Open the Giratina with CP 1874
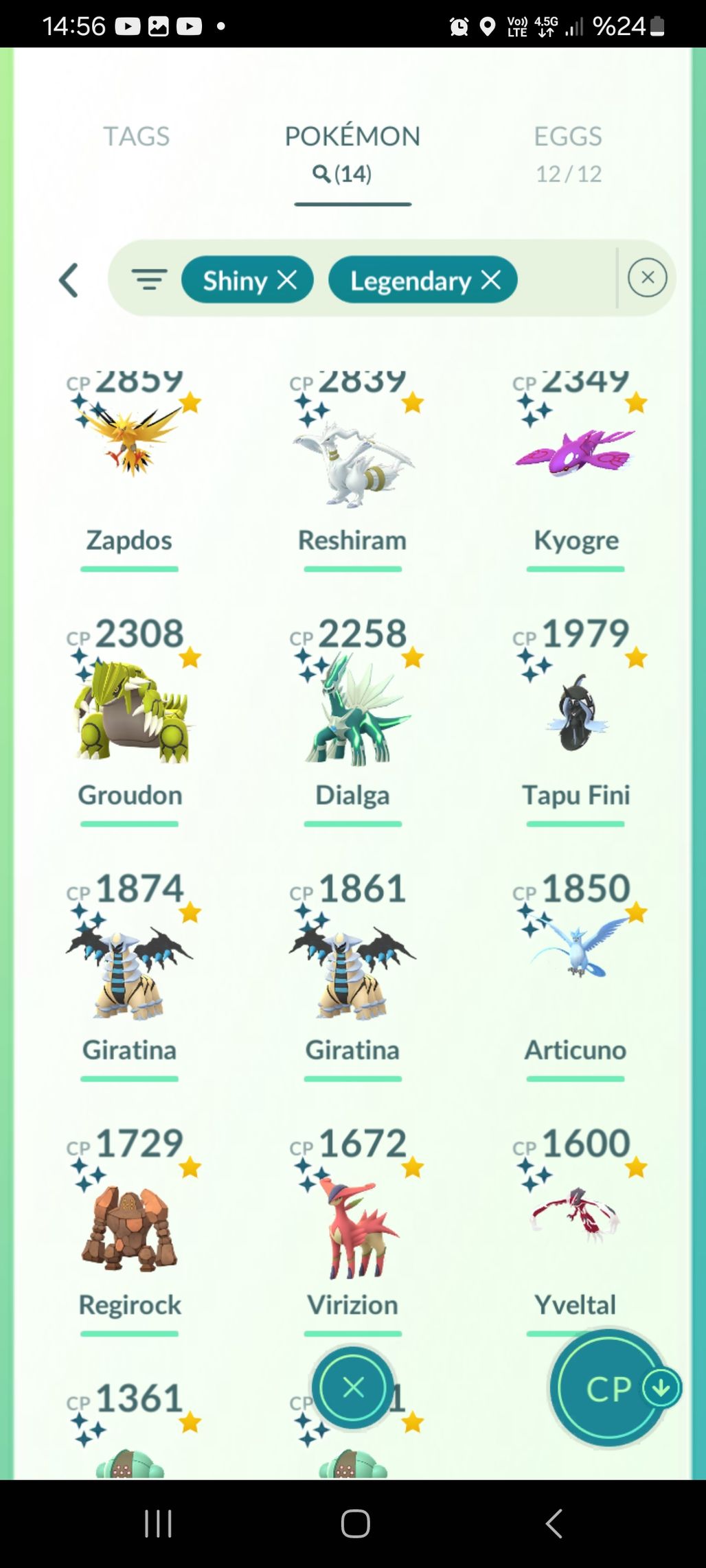Screen dimensions: 706x1568 point(129,969)
